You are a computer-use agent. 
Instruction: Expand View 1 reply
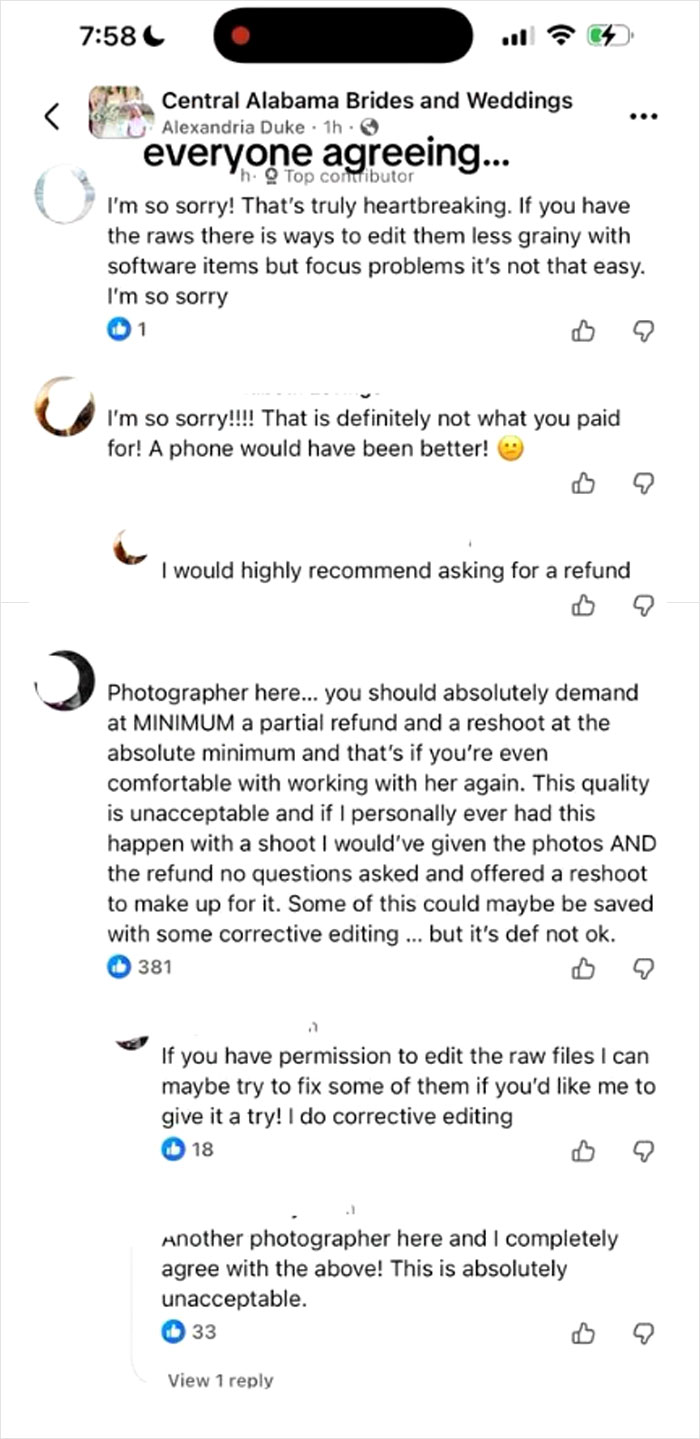(220, 1380)
